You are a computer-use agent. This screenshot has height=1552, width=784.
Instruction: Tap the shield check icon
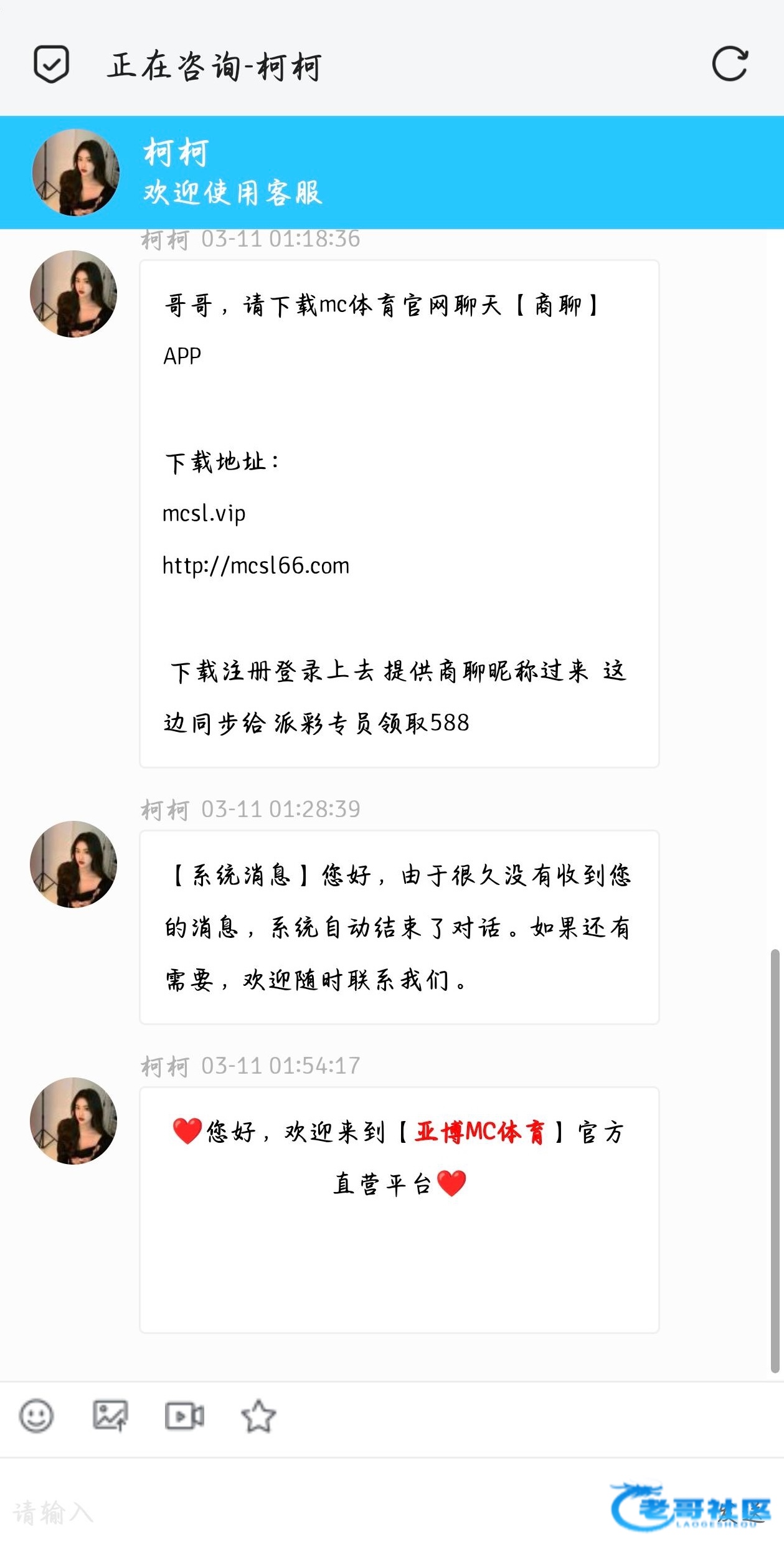click(x=51, y=64)
